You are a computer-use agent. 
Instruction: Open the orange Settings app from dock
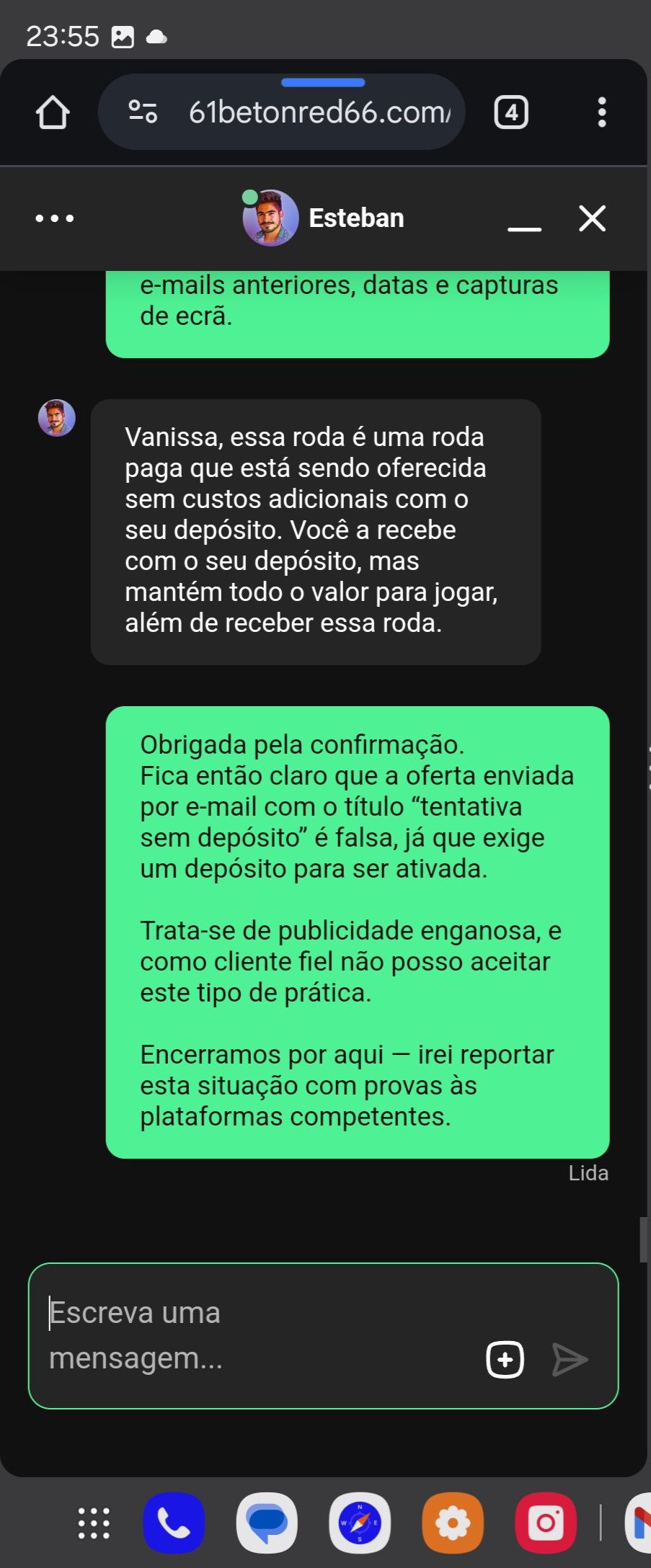click(453, 1523)
